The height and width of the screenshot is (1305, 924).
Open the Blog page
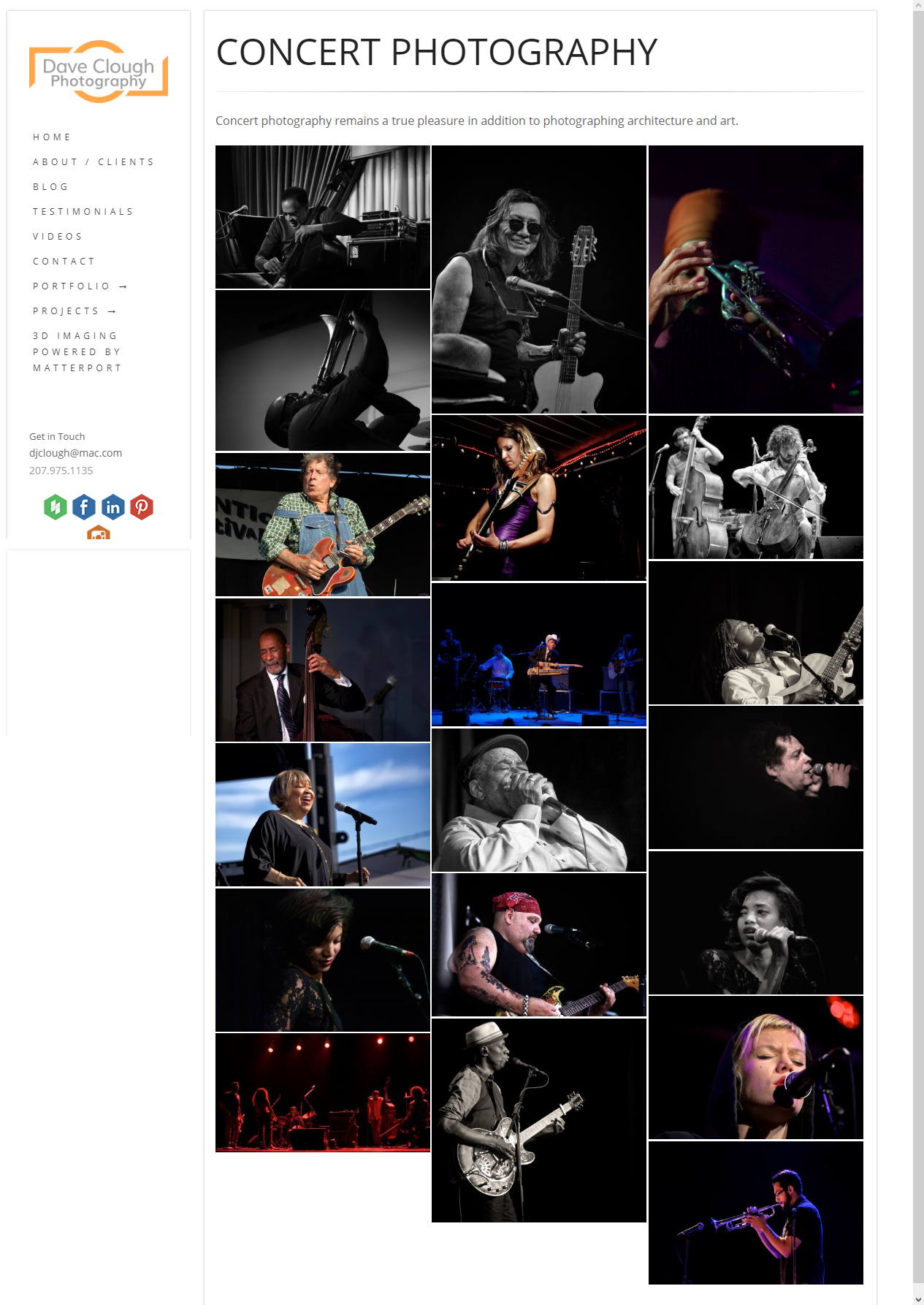(x=50, y=187)
